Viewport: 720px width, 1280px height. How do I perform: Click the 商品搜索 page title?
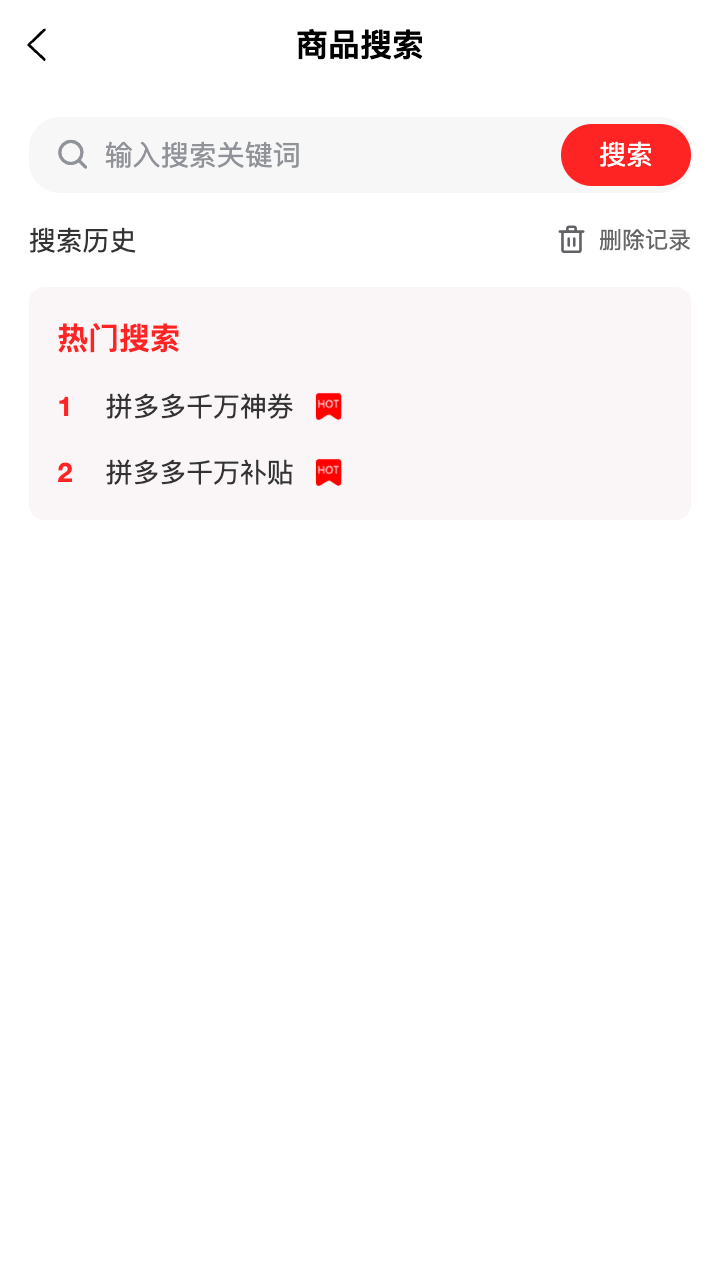(x=359, y=45)
